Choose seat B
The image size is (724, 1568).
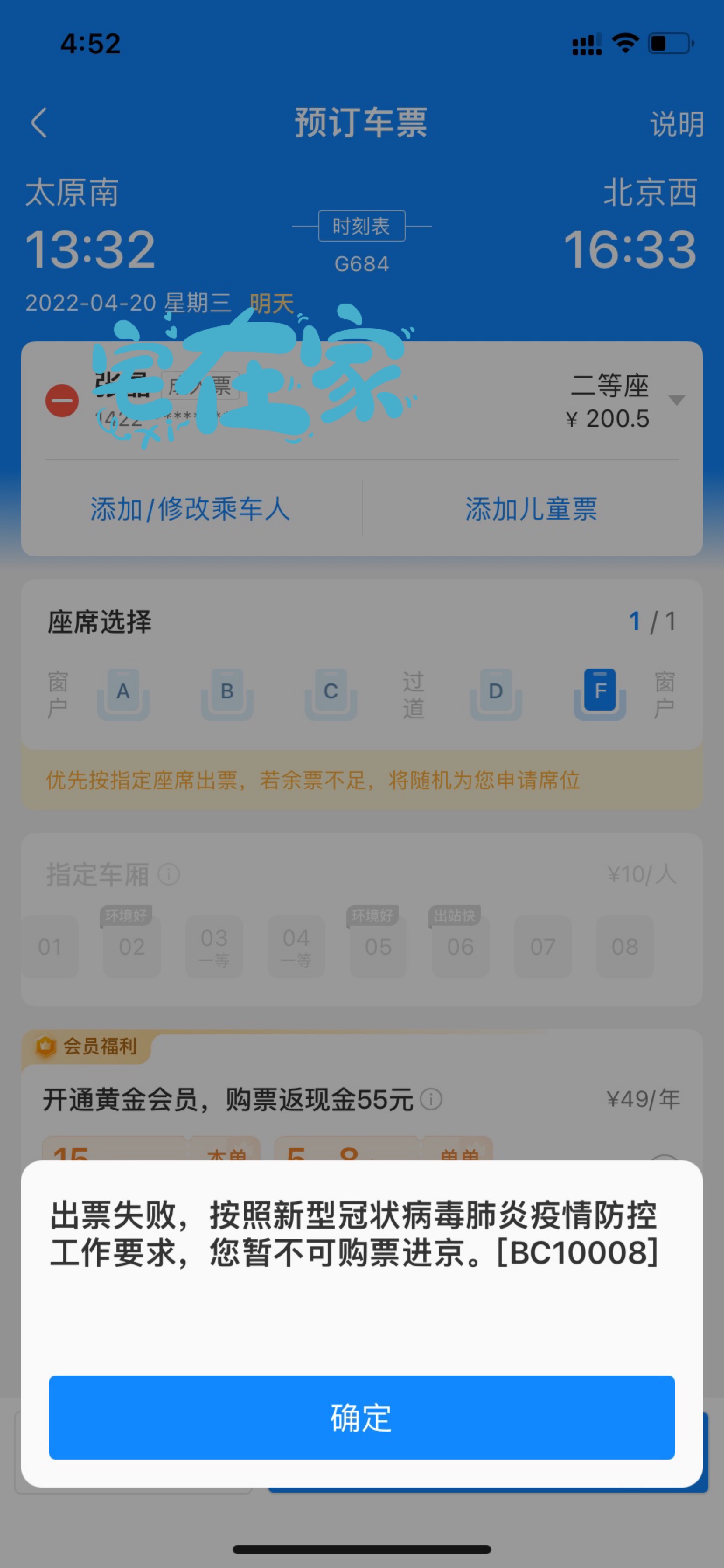pyautogui.click(x=227, y=693)
